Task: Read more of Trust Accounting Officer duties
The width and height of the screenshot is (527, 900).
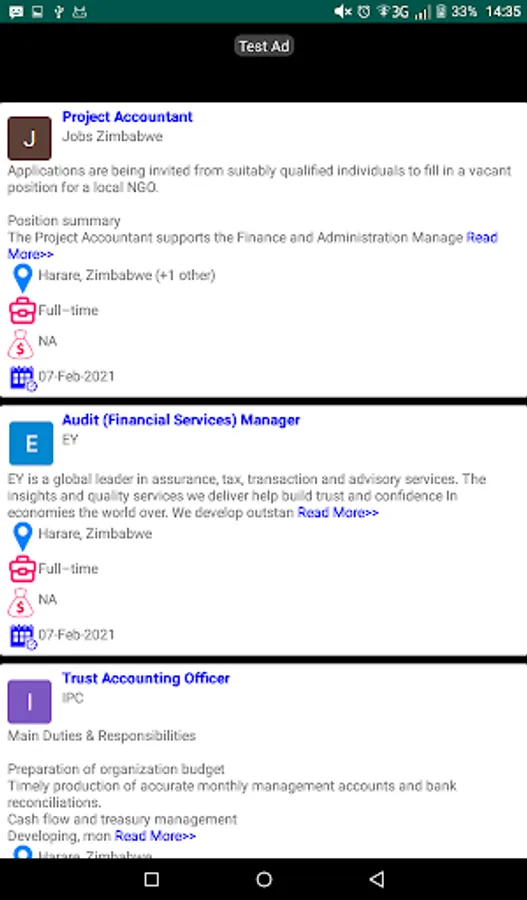Action: click(155, 836)
